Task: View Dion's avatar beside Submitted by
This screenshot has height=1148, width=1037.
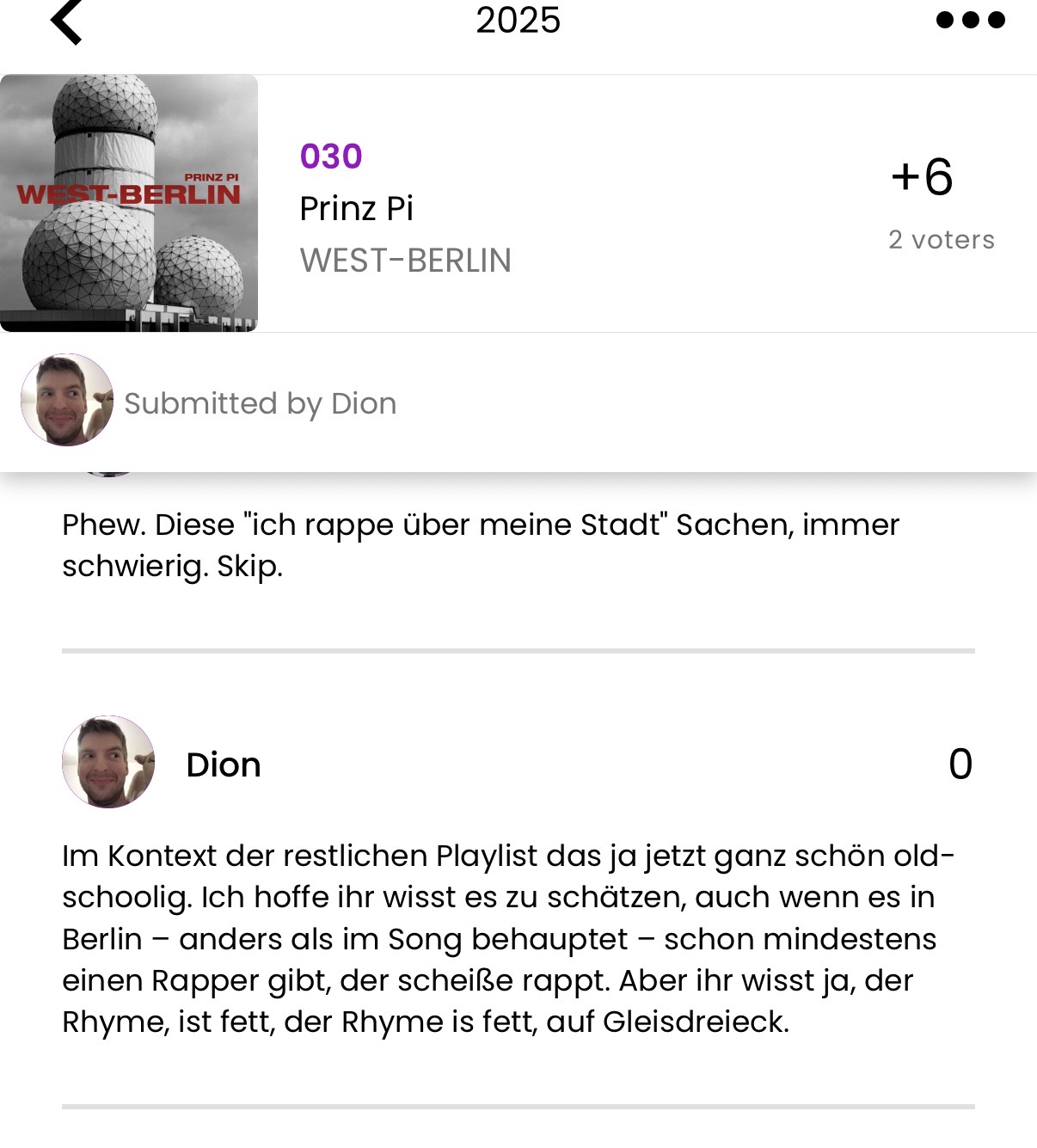Action: (67, 400)
